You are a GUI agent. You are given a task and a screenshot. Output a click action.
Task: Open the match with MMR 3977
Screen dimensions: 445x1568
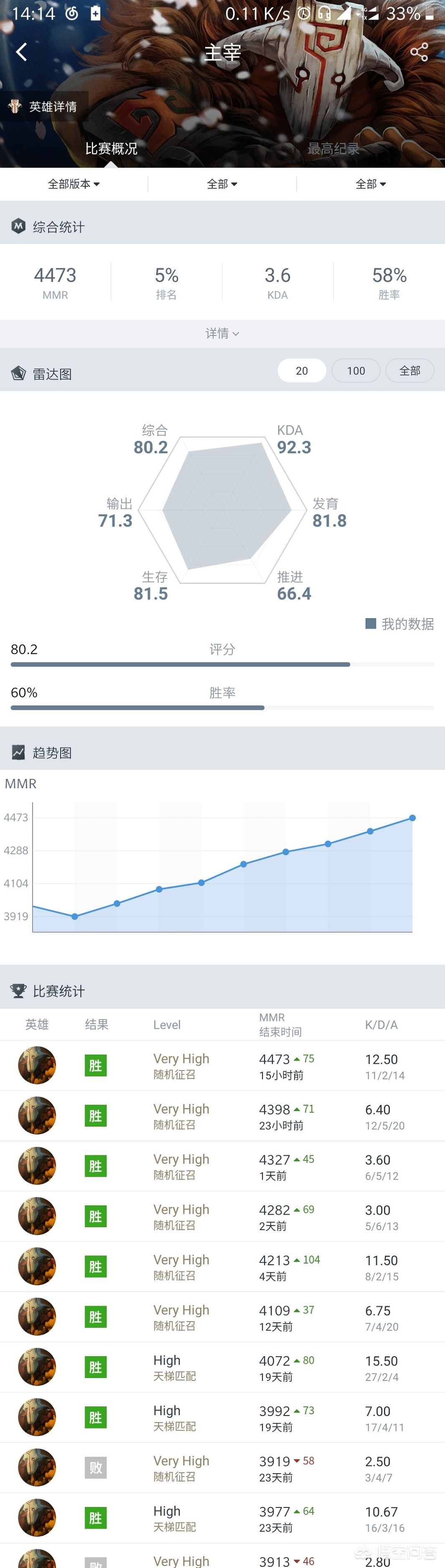point(222,1518)
